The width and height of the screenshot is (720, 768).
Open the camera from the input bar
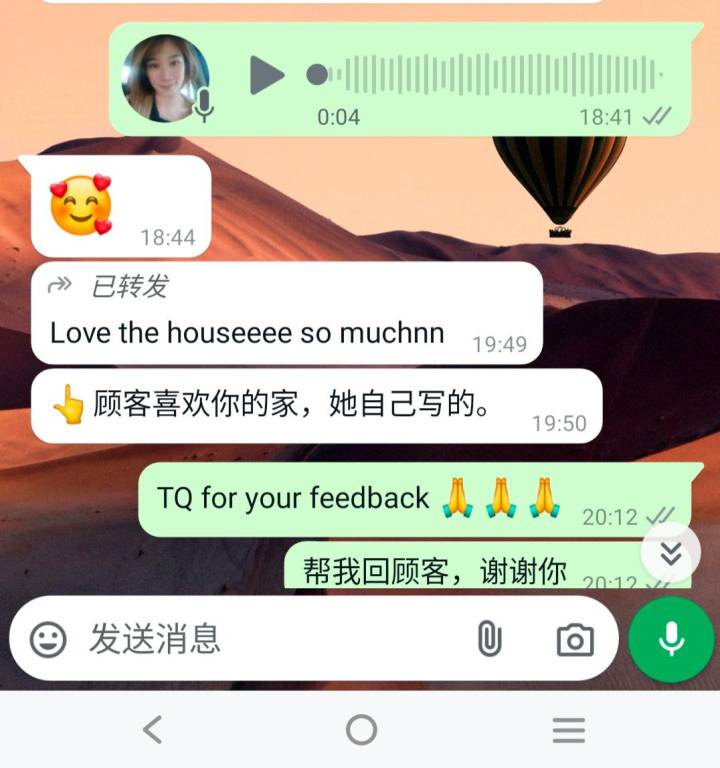coord(575,640)
